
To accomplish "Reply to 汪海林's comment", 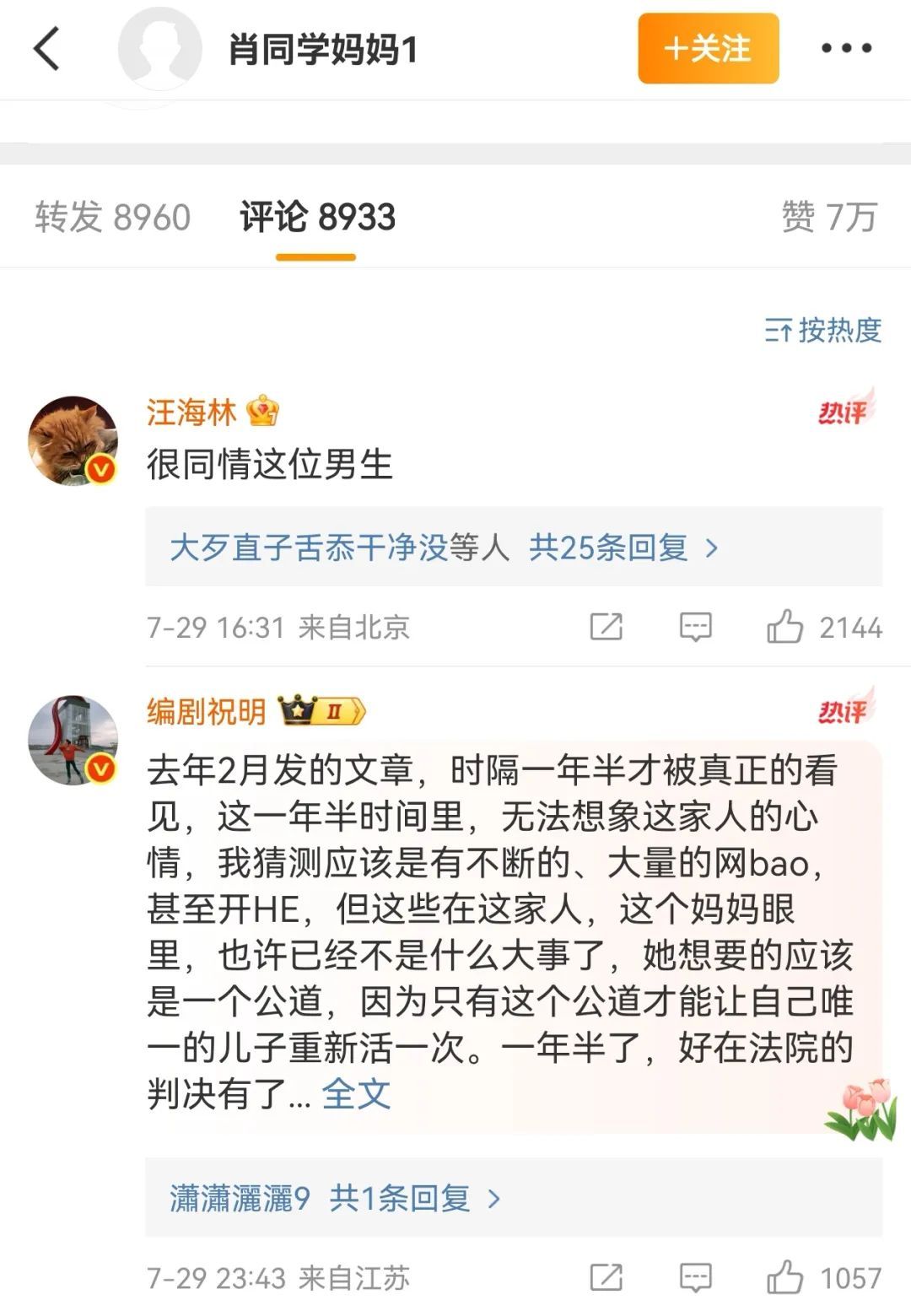I will click(x=695, y=627).
